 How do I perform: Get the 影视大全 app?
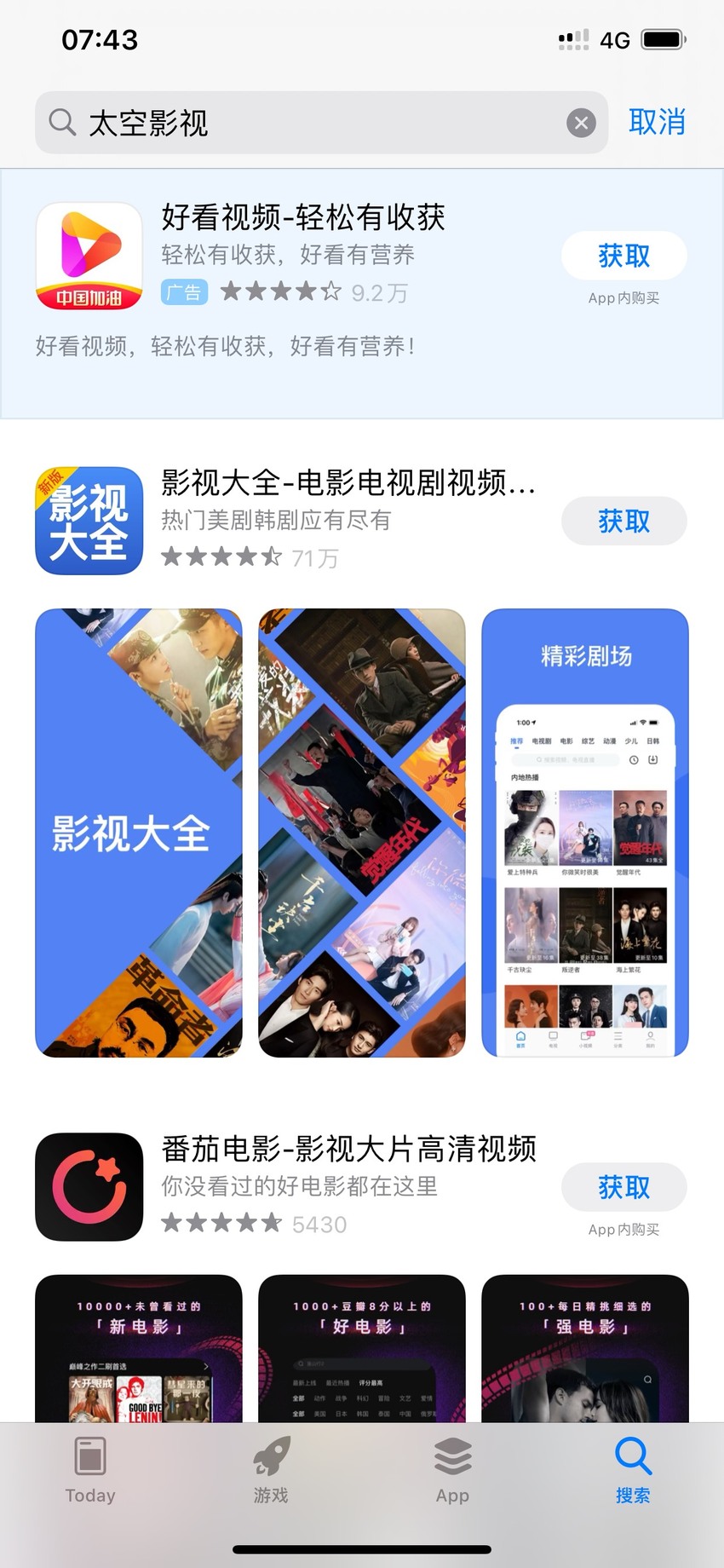tap(623, 521)
